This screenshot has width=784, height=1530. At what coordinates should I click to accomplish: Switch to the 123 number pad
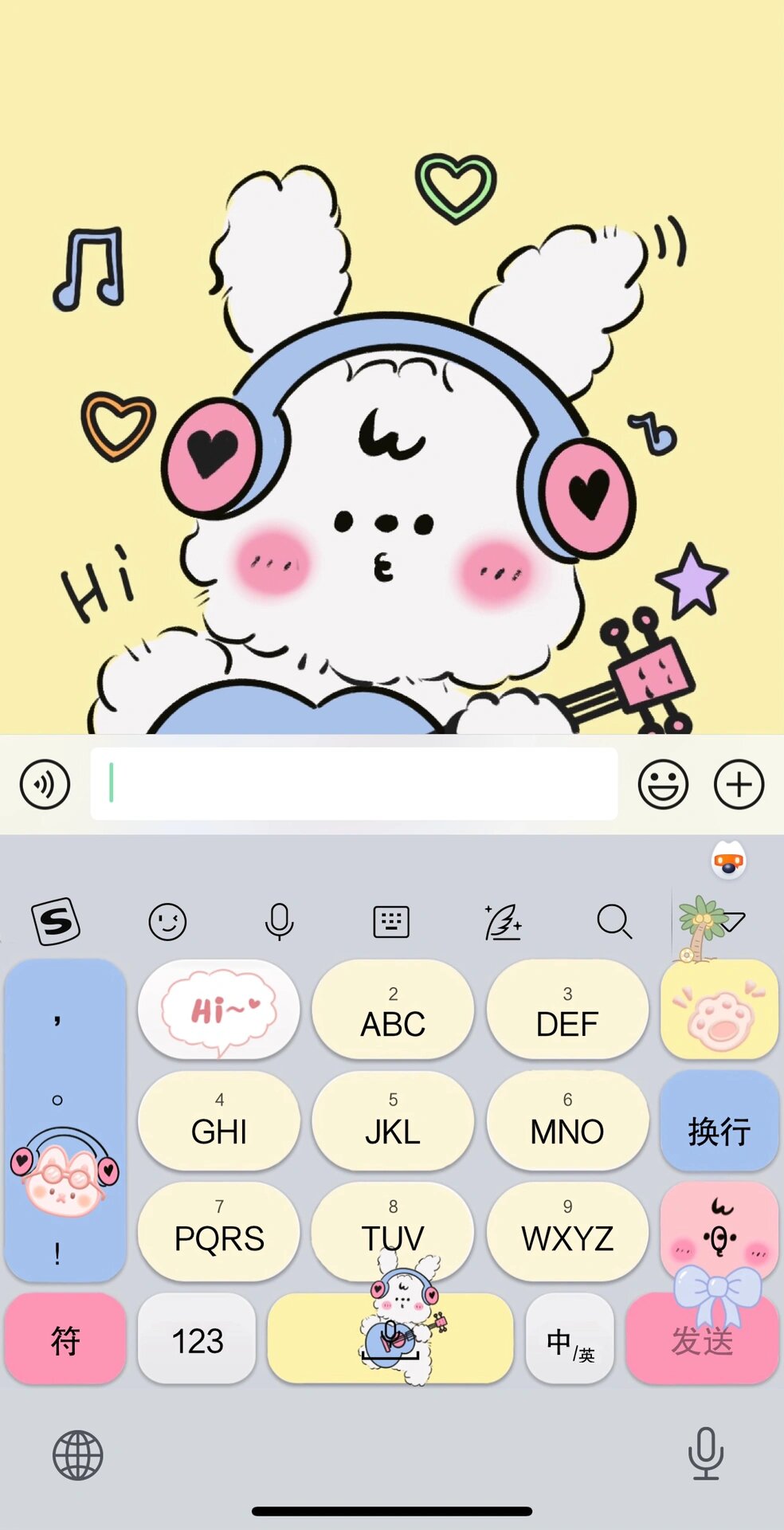pos(197,1340)
